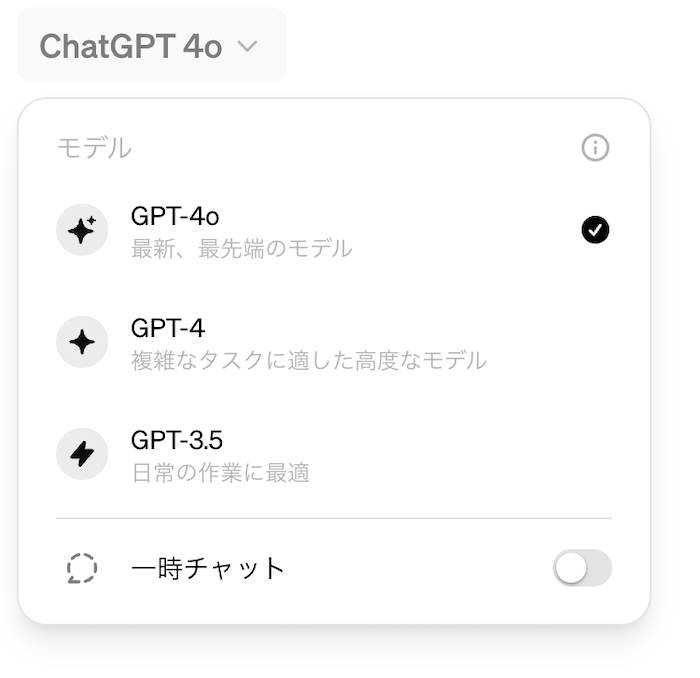700x678 pixels.
Task: Enable the 一時チャット toggle
Action: (x=582, y=569)
